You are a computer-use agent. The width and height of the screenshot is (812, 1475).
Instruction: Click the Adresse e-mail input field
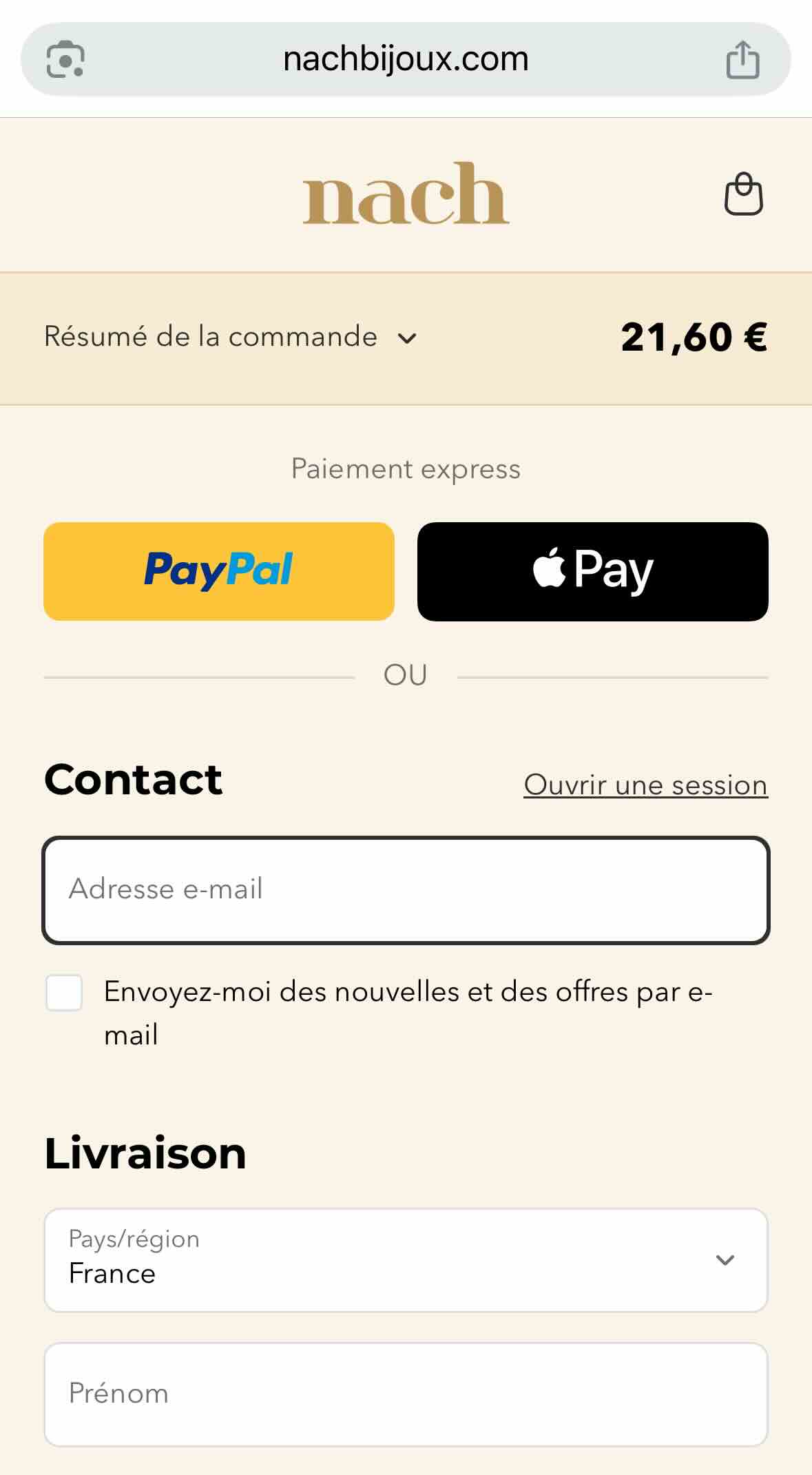point(406,888)
